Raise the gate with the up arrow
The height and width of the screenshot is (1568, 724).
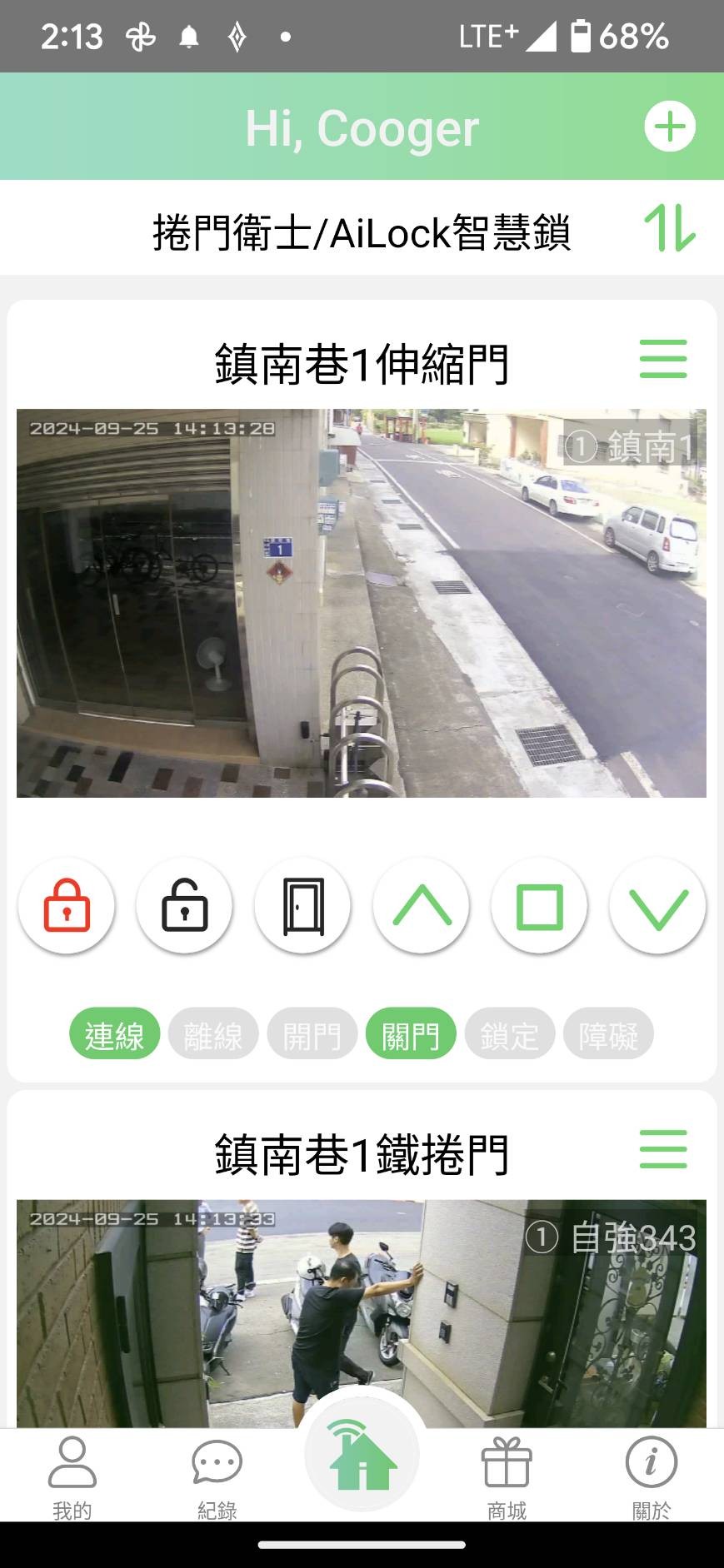(422, 906)
